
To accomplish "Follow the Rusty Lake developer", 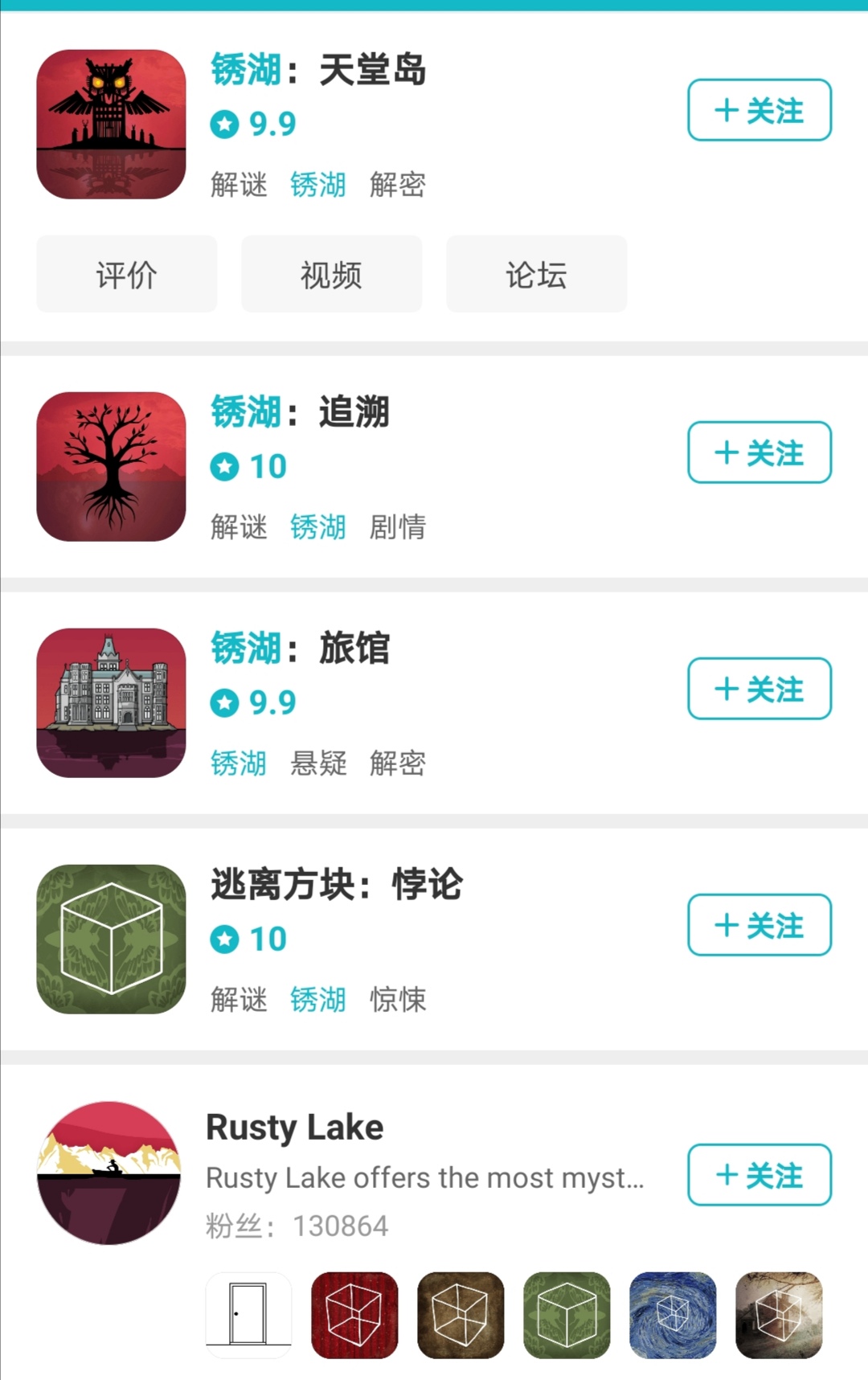I will [759, 1175].
